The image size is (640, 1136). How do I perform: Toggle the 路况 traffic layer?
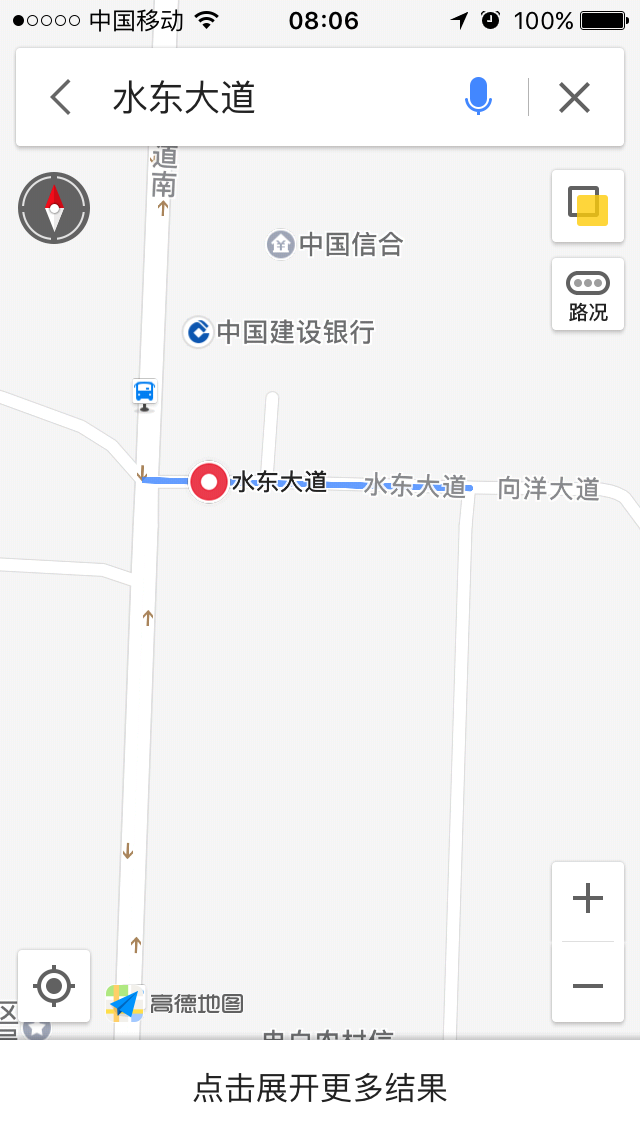tap(588, 295)
